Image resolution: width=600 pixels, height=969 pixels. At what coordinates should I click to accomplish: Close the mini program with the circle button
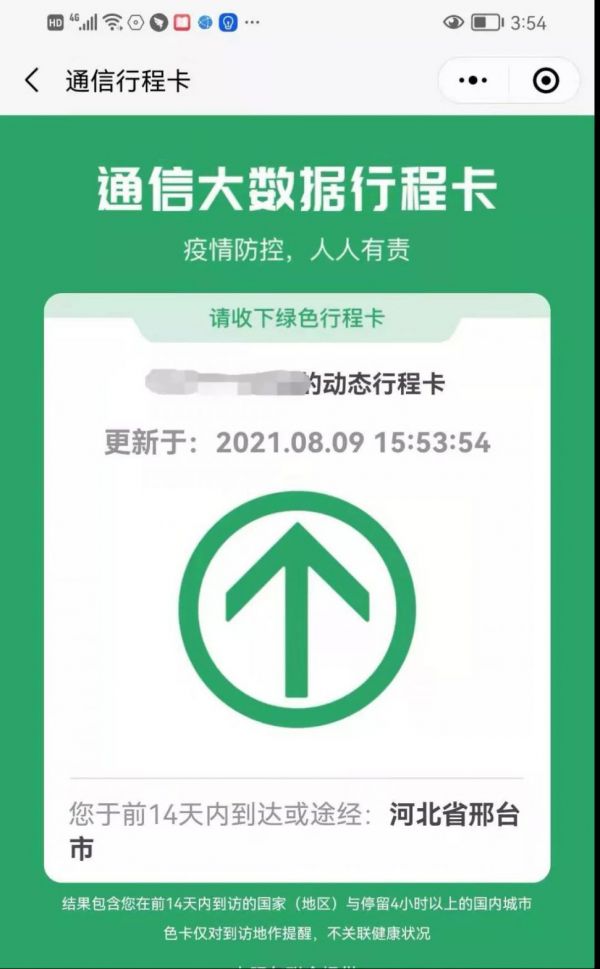click(x=546, y=80)
